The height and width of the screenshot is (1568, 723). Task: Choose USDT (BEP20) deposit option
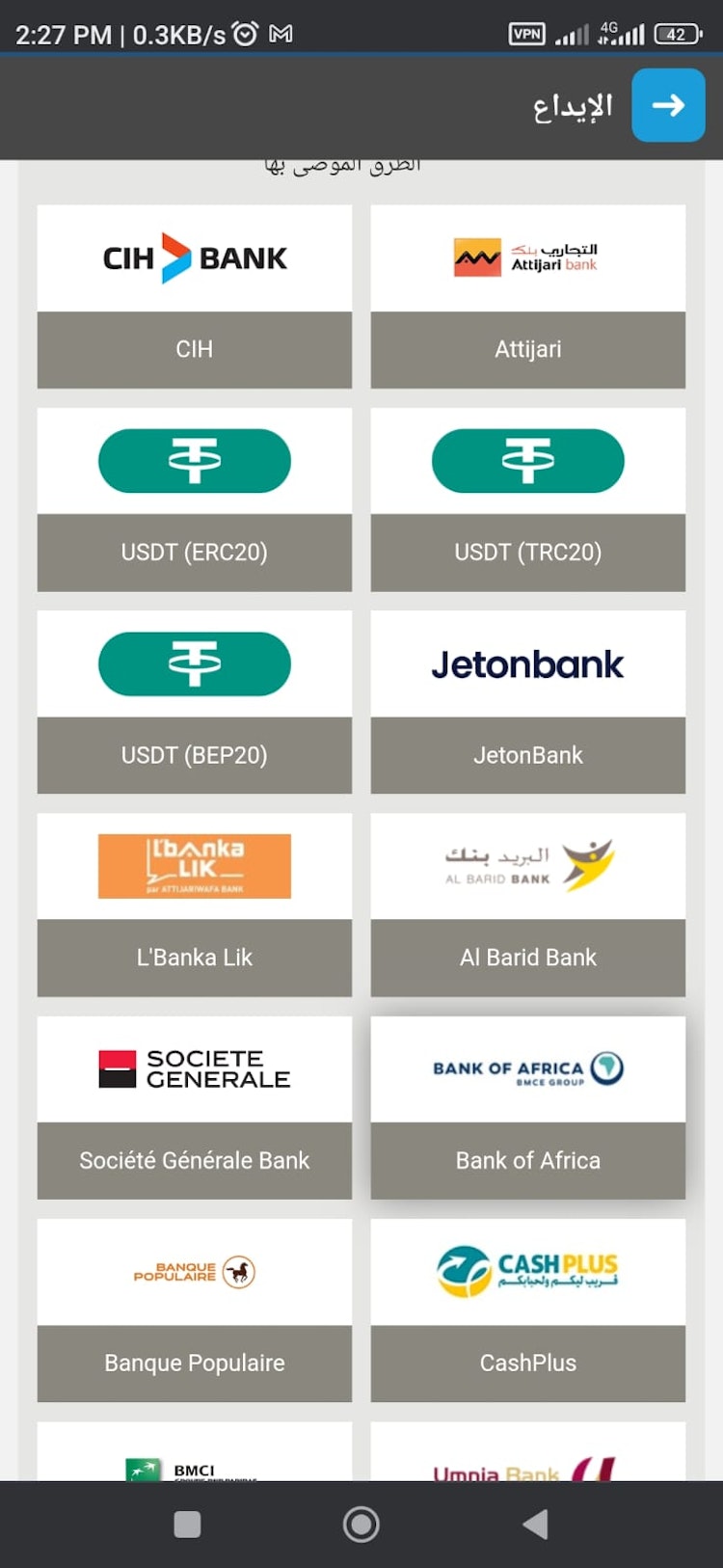(x=194, y=701)
